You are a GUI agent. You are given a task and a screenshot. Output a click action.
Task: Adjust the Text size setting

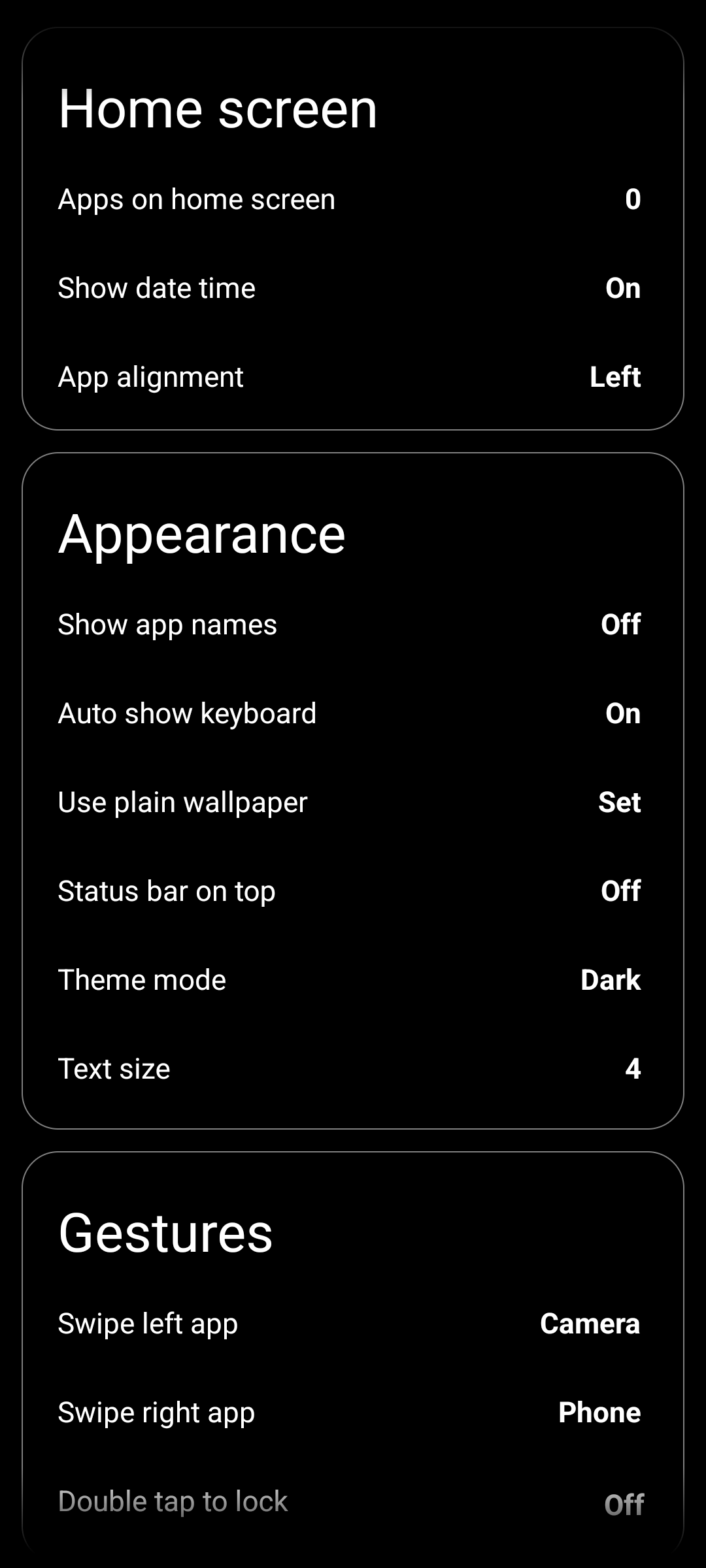632,1069
